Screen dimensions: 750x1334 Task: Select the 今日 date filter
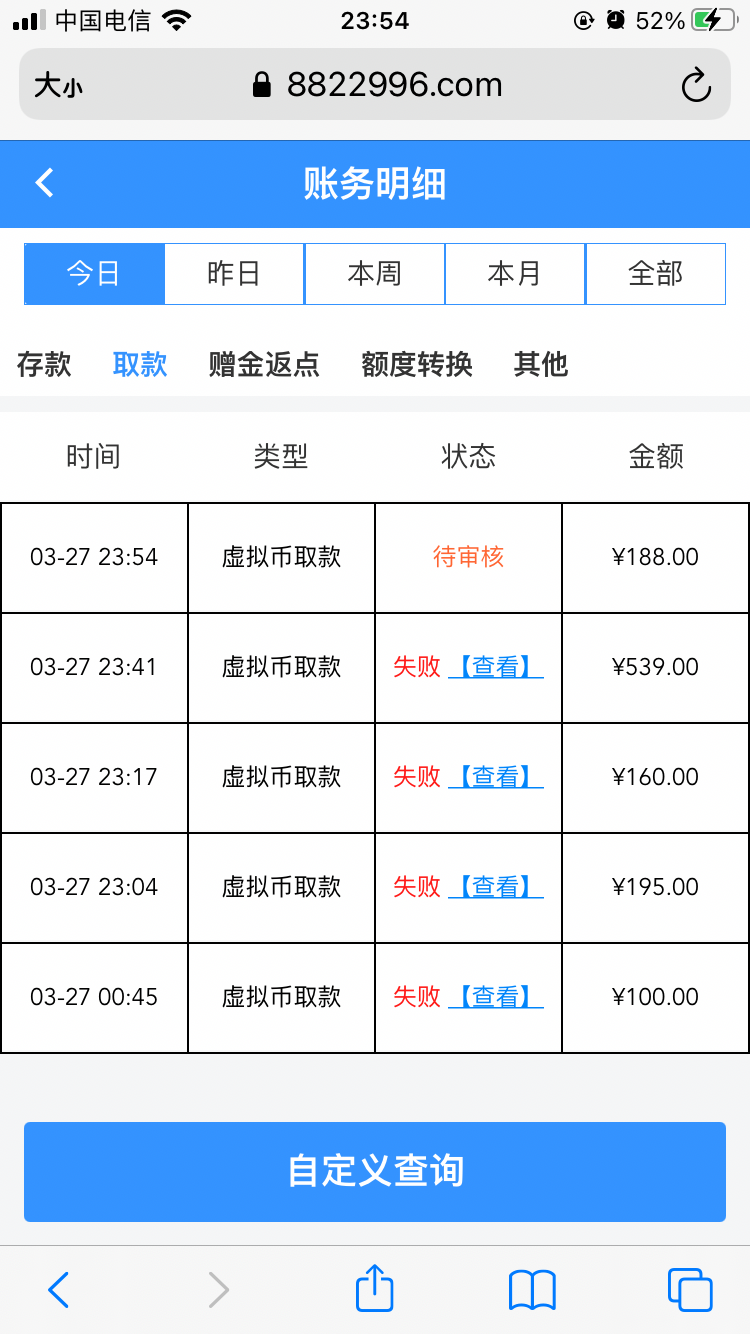(94, 273)
